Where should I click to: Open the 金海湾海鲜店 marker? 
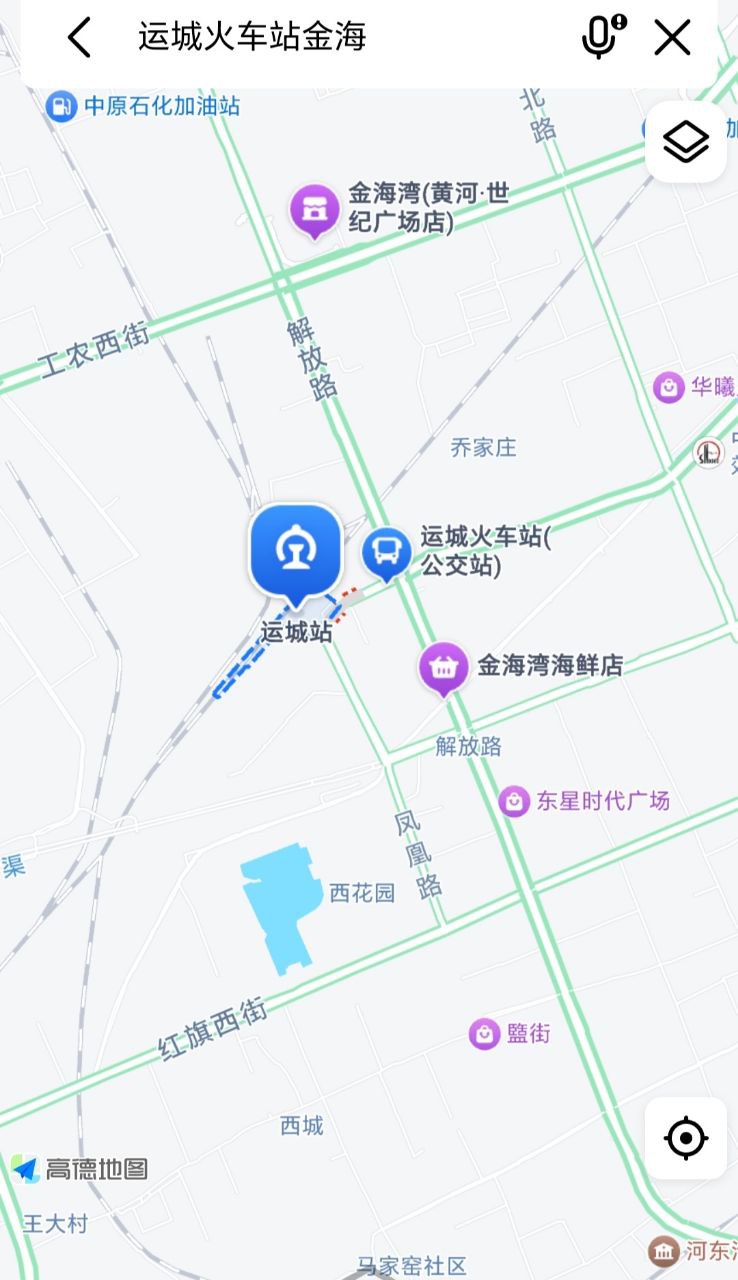pos(444,666)
